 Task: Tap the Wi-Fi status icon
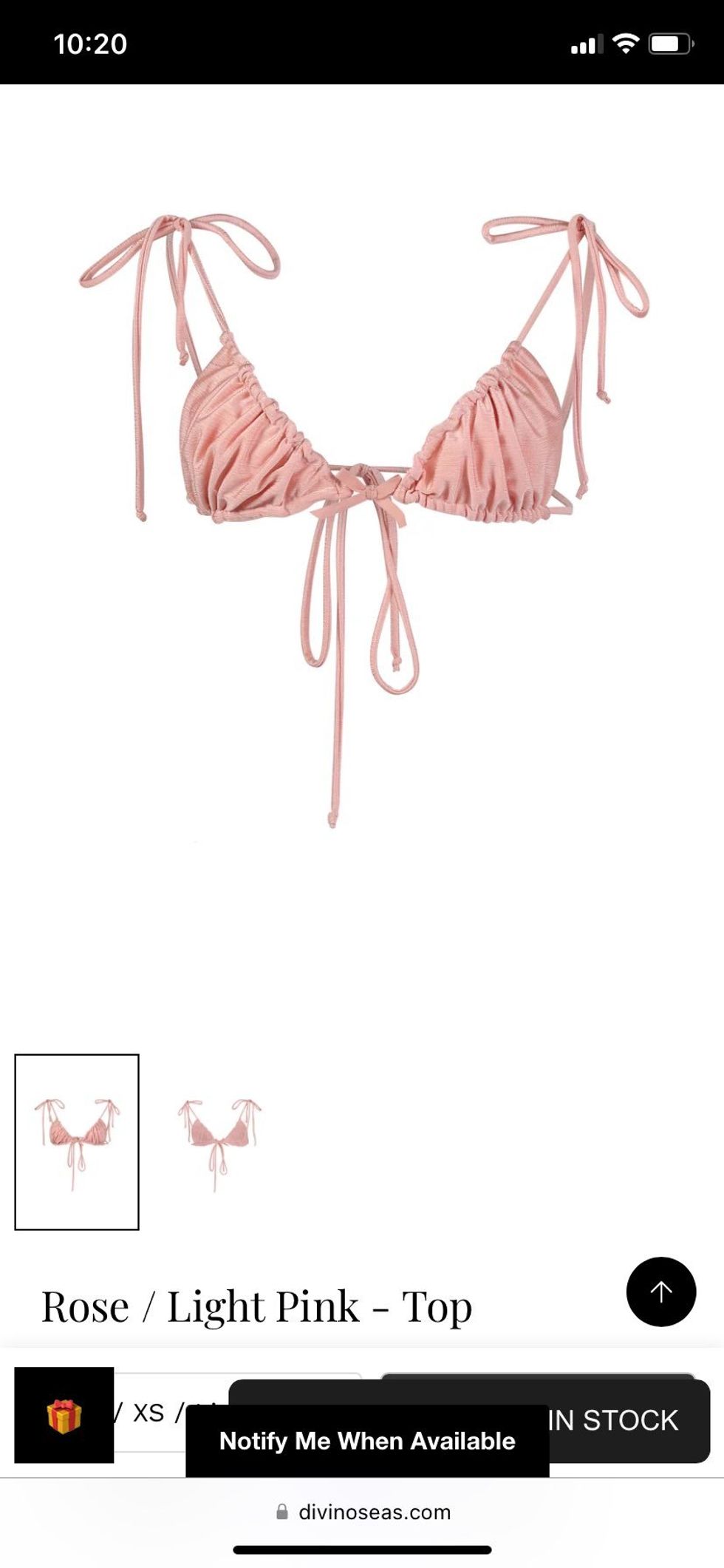[625, 43]
